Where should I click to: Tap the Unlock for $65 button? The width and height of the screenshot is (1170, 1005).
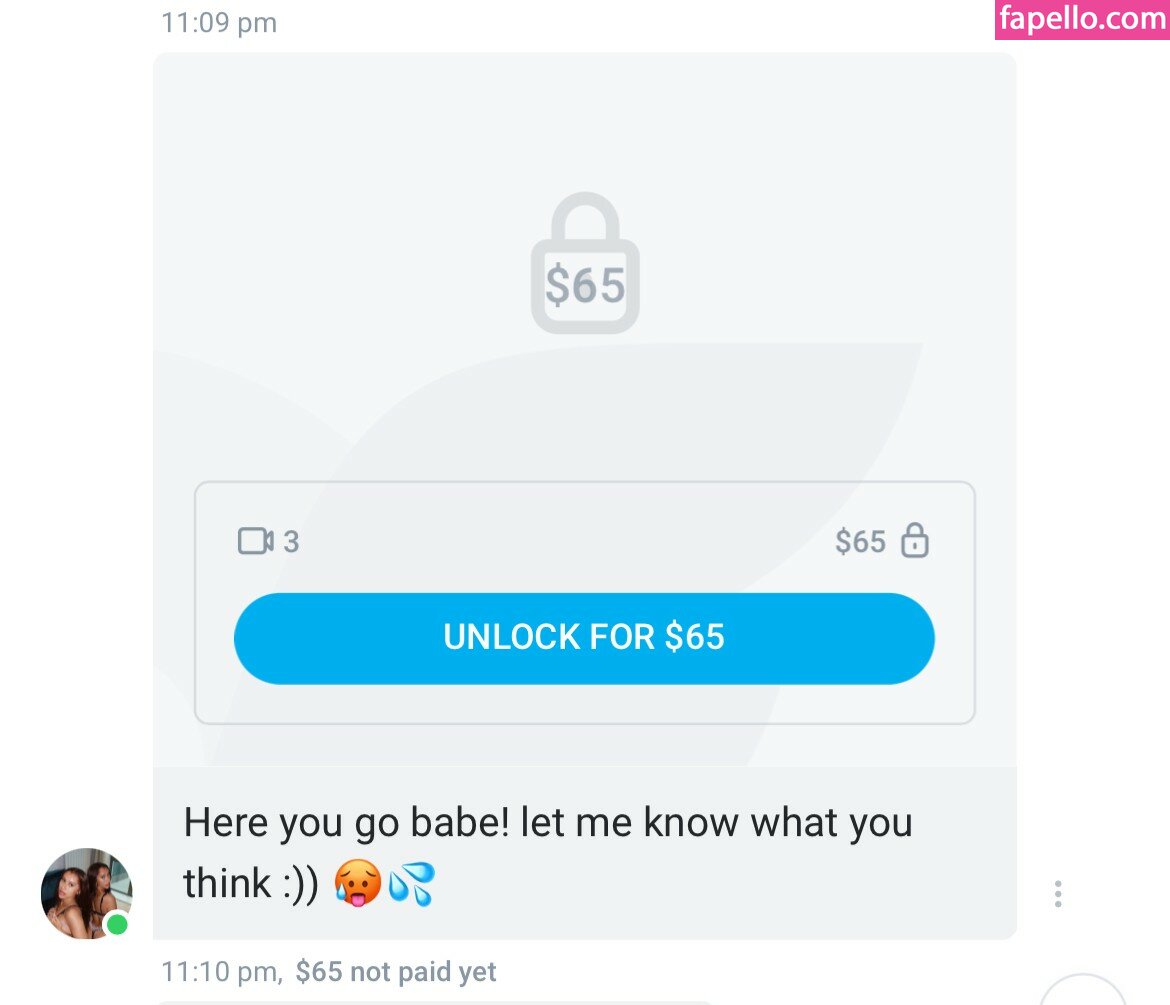[x=584, y=638]
